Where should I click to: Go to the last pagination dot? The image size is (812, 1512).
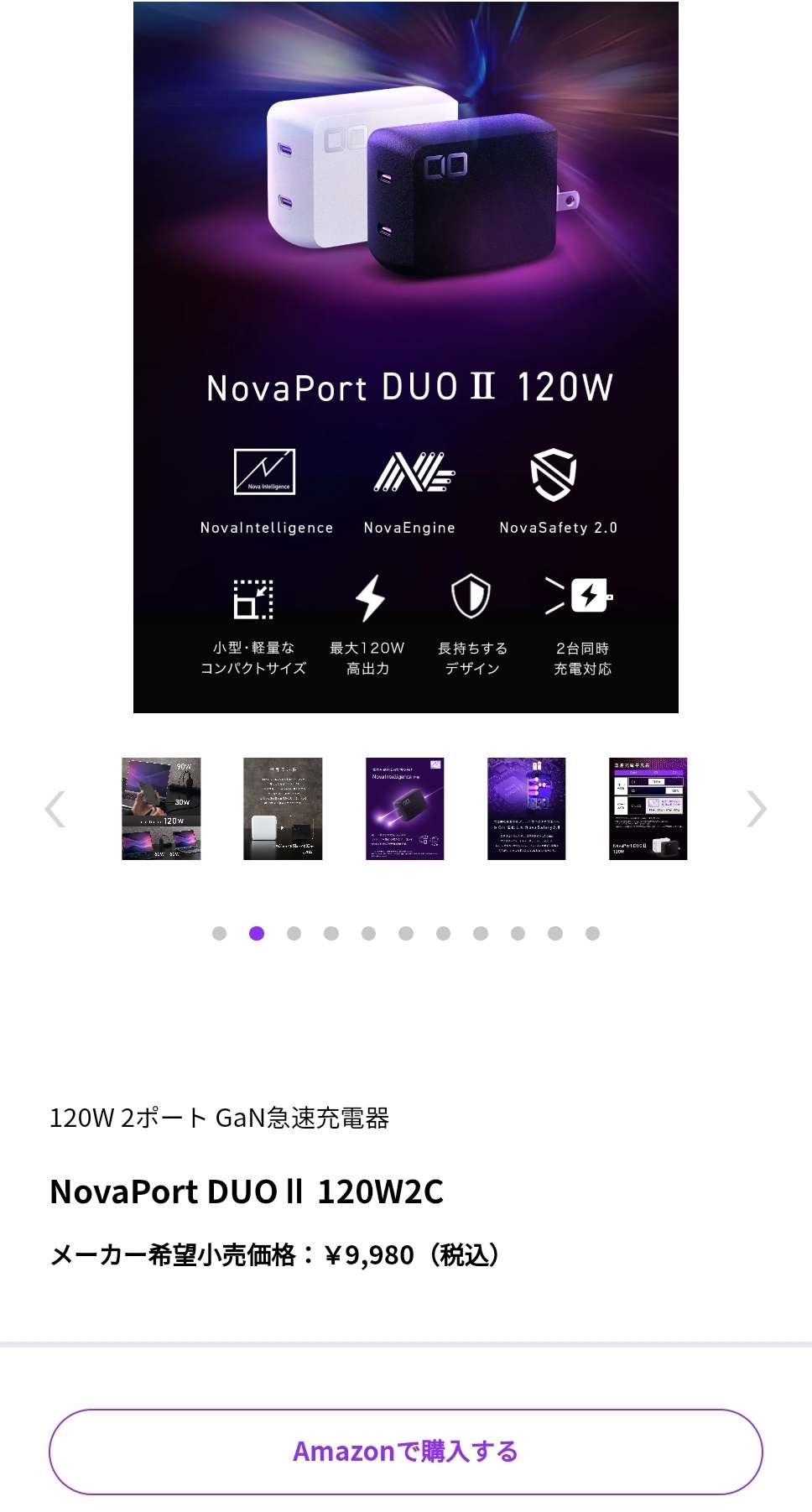pyautogui.click(x=592, y=933)
